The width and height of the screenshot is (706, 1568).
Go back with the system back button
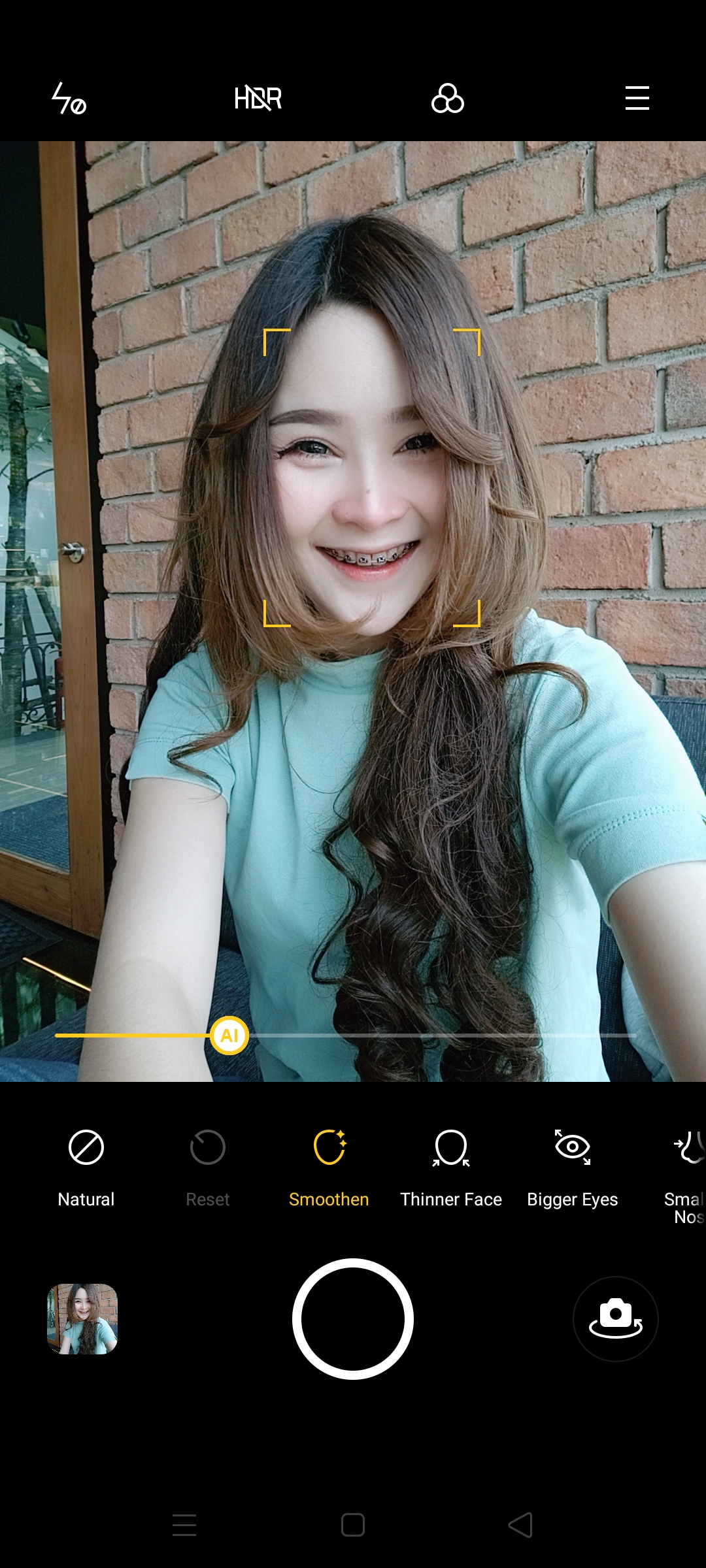[521, 1526]
